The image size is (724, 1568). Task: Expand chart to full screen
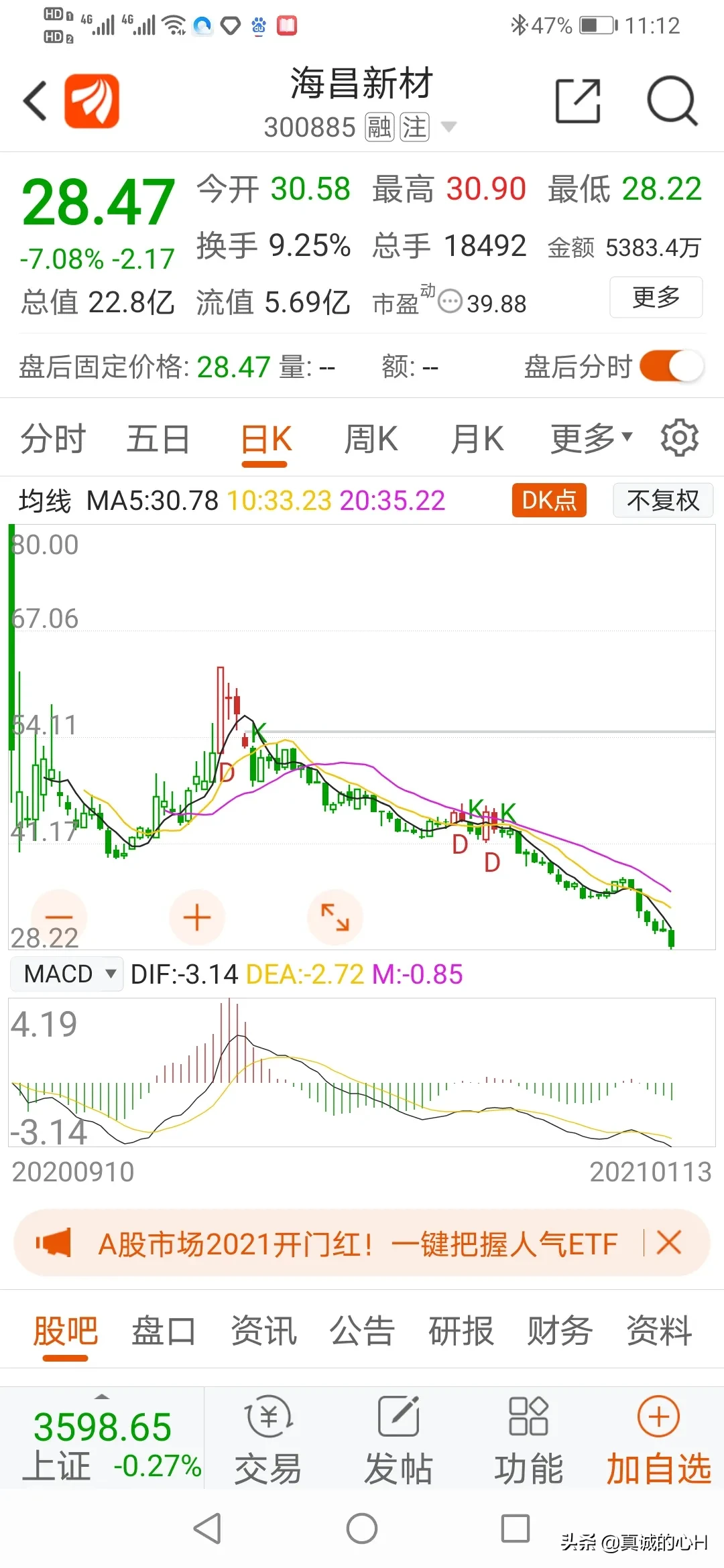335,917
